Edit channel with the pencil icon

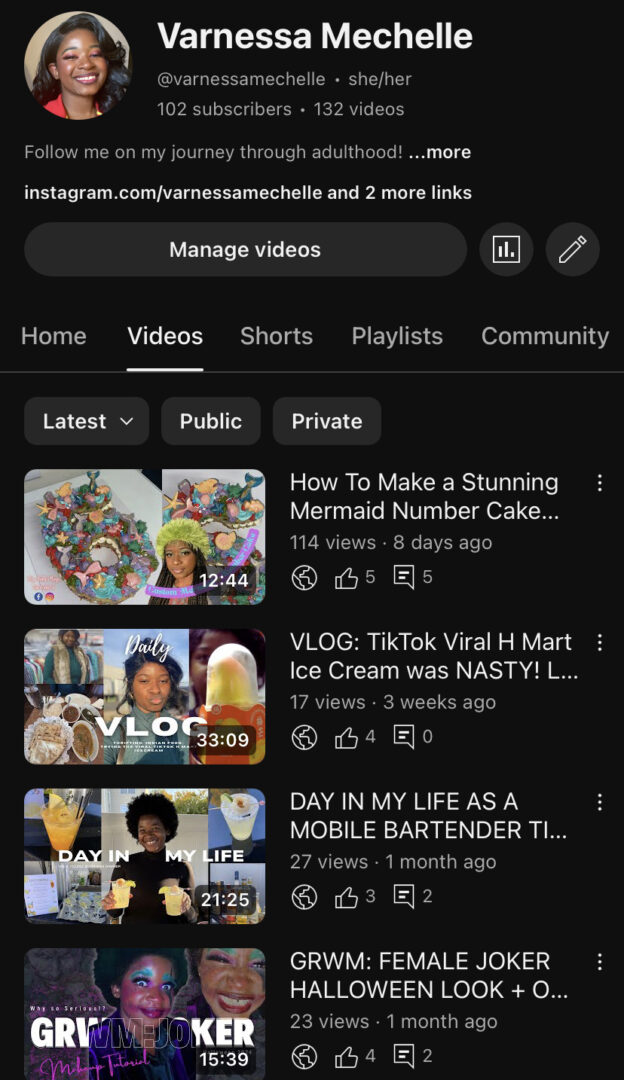(x=572, y=249)
